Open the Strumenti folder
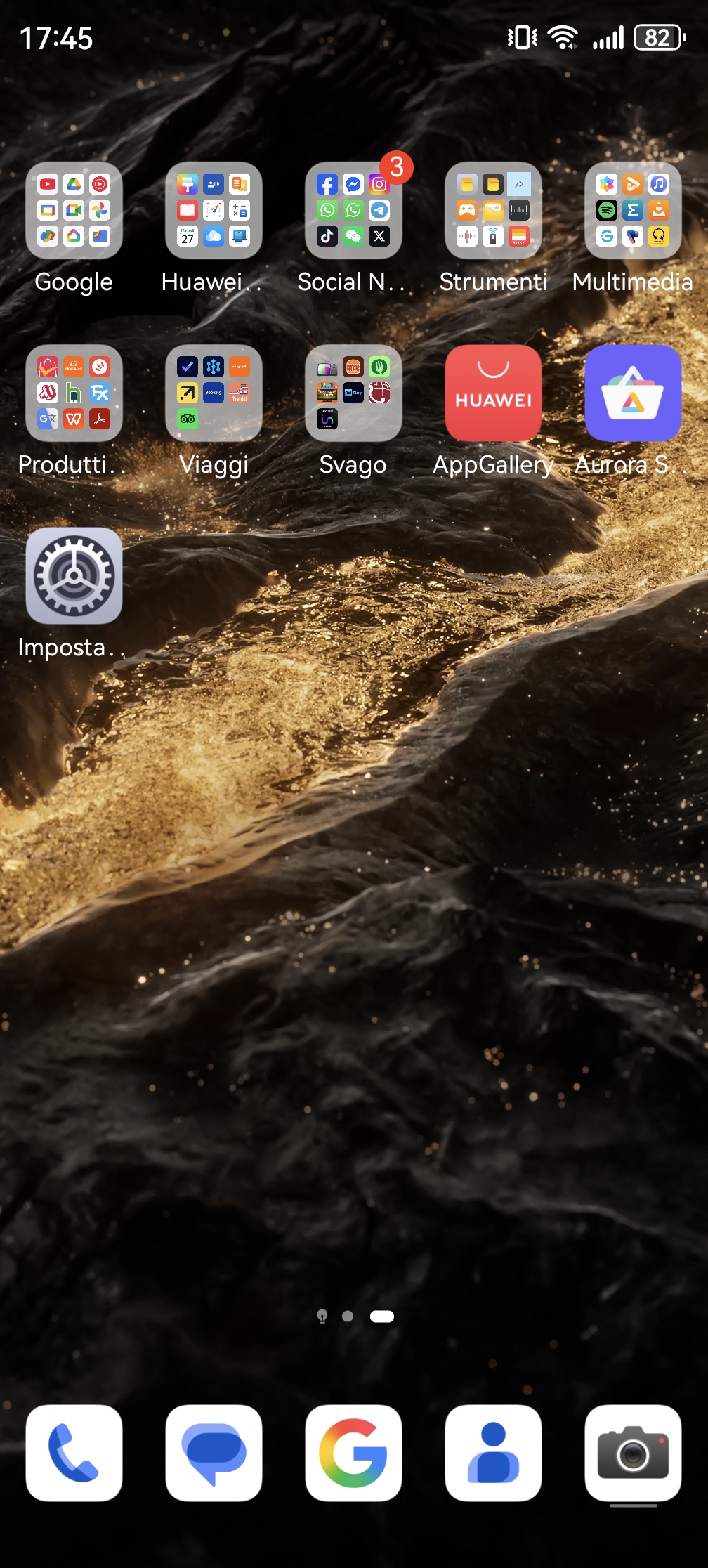708x1568 pixels. [493, 210]
